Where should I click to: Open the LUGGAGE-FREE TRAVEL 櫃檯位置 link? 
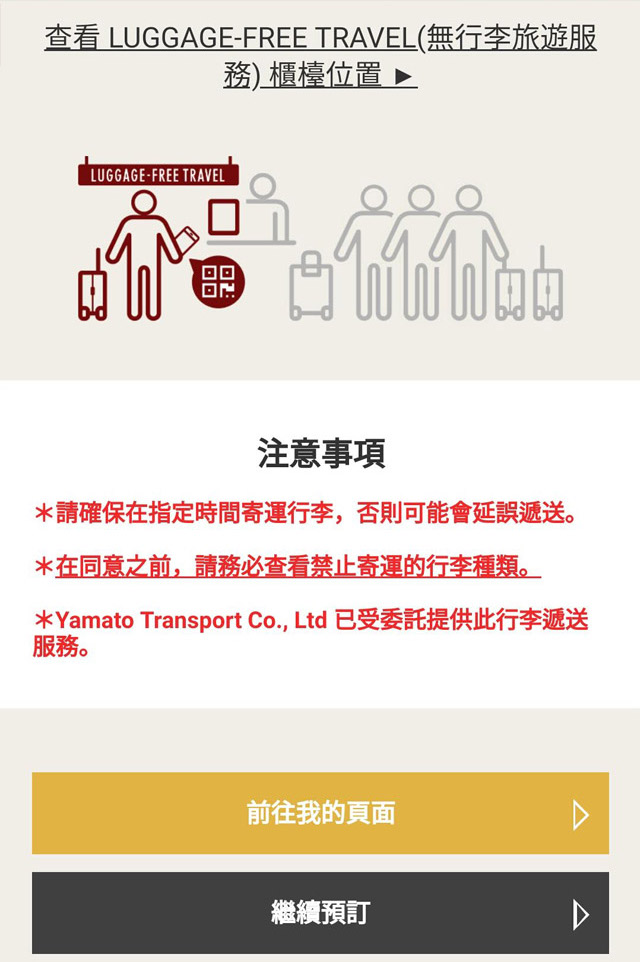(x=320, y=56)
